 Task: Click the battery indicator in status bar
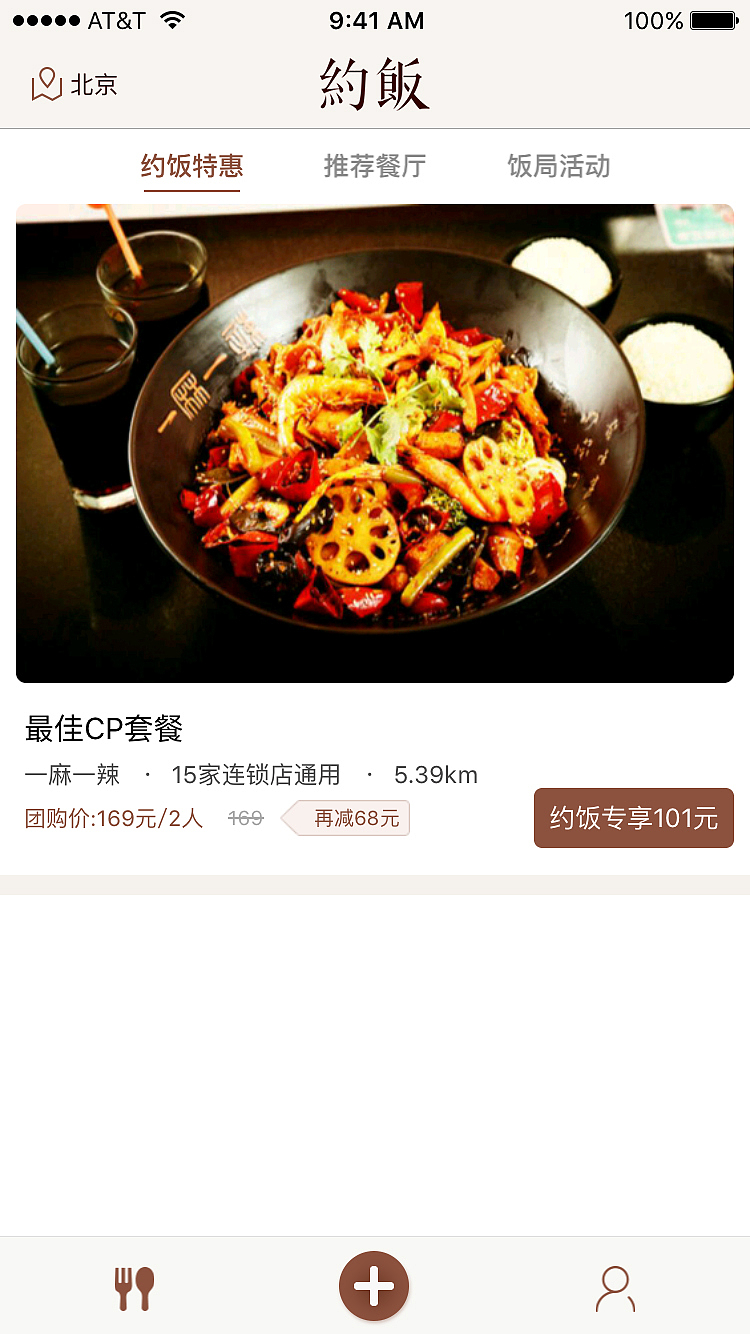point(714,19)
